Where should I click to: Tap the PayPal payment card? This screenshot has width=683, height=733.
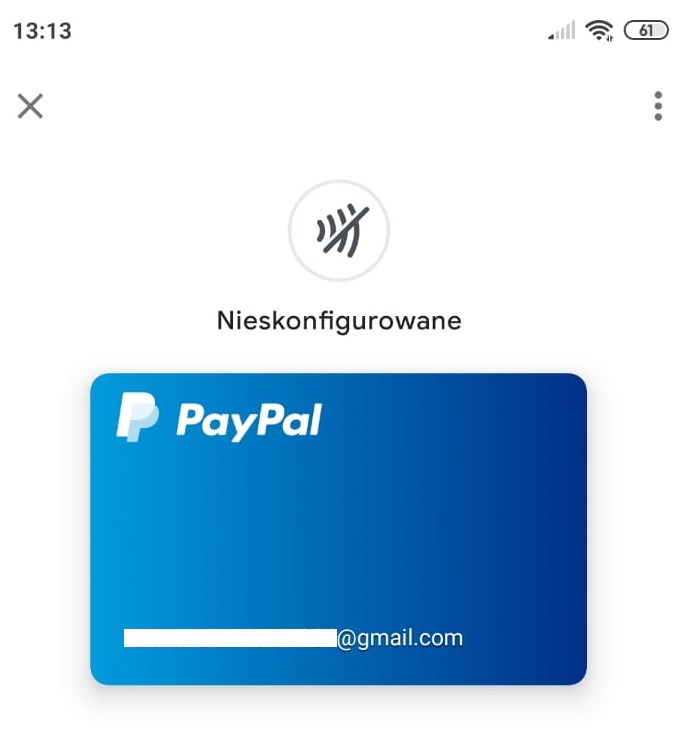pyautogui.click(x=338, y=528)
